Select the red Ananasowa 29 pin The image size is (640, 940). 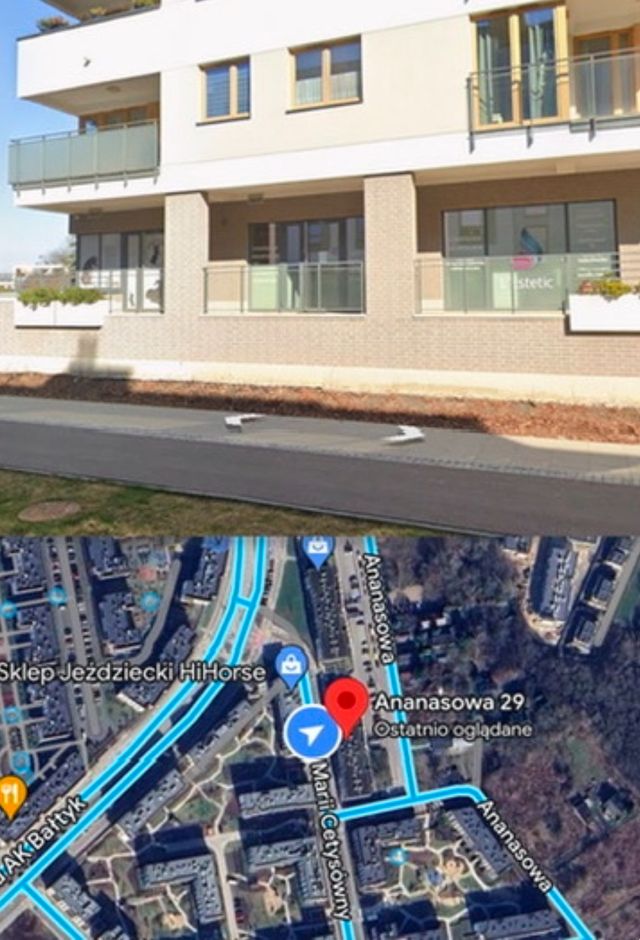[346, 703]
